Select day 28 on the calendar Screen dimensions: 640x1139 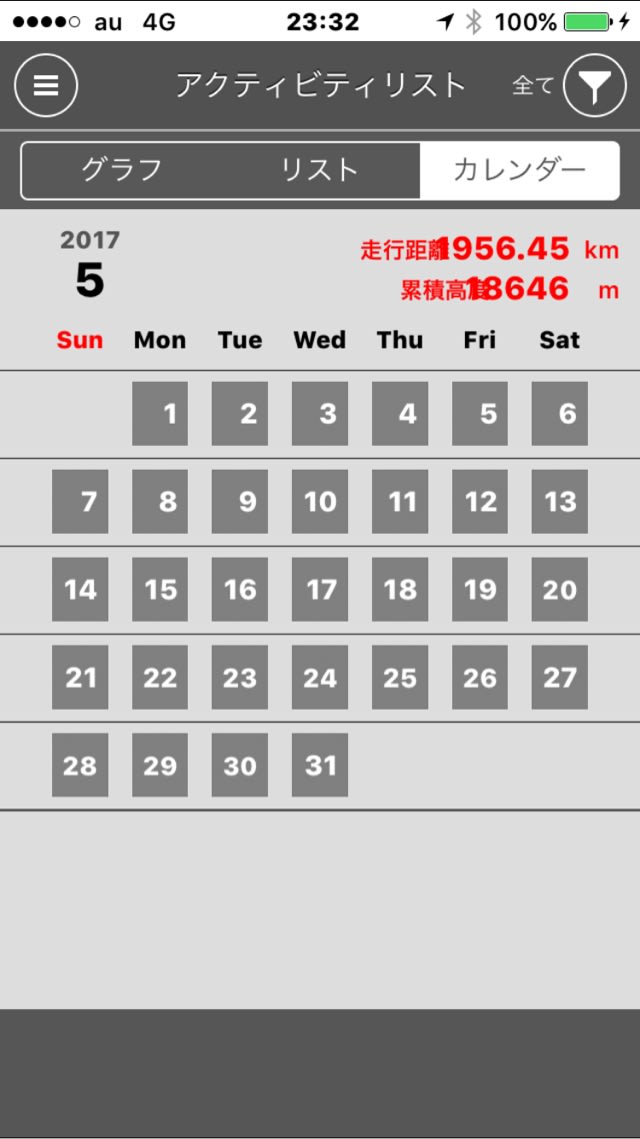80,765
